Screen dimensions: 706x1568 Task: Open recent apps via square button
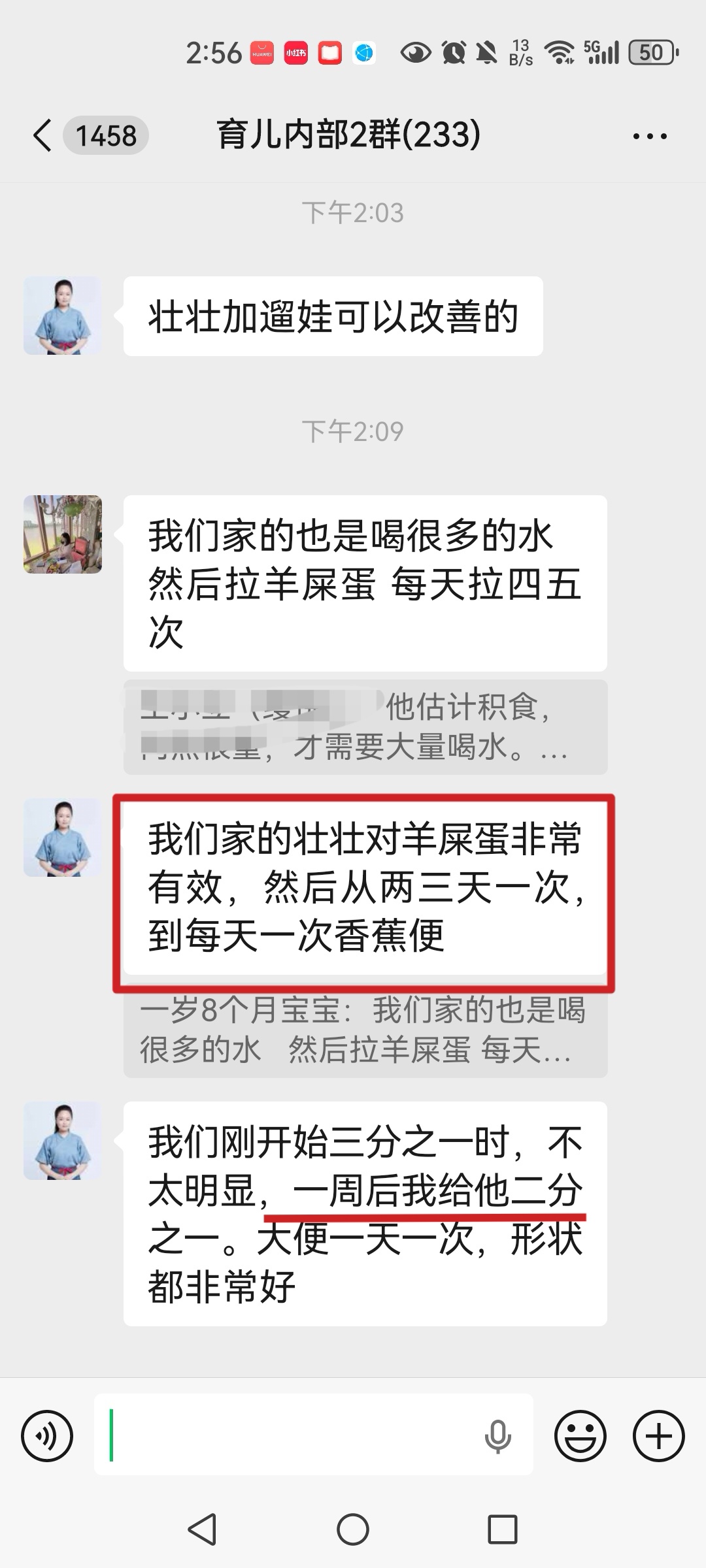(502, 1529)
